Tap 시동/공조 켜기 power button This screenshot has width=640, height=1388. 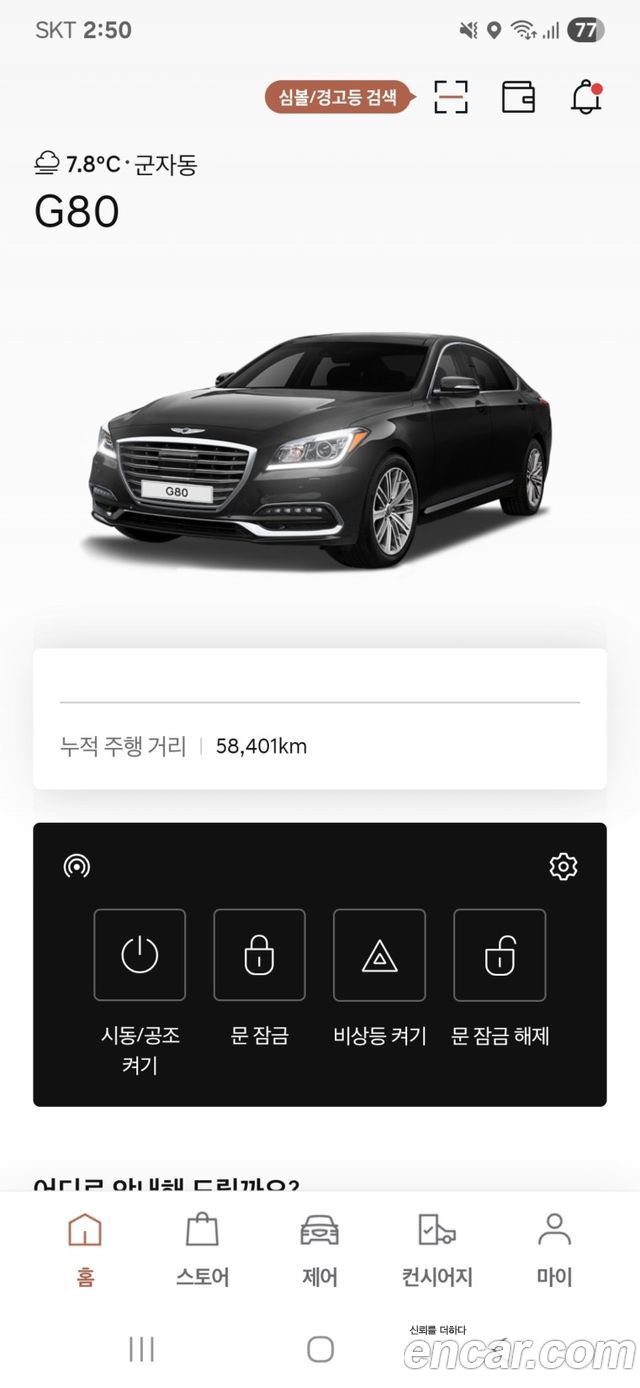[140, 955]
